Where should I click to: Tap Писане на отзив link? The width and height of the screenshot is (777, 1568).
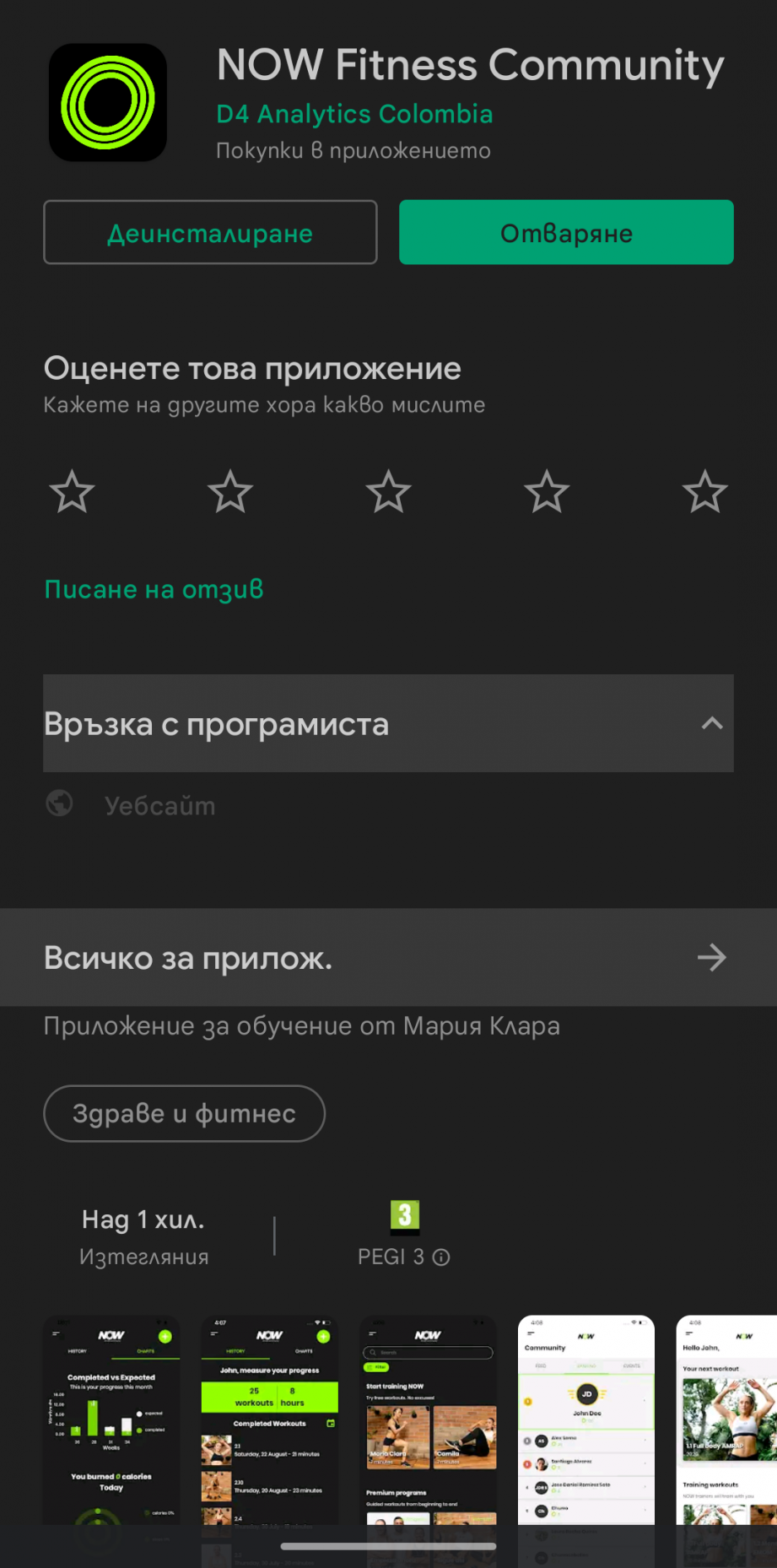click(x=154, y=589)
